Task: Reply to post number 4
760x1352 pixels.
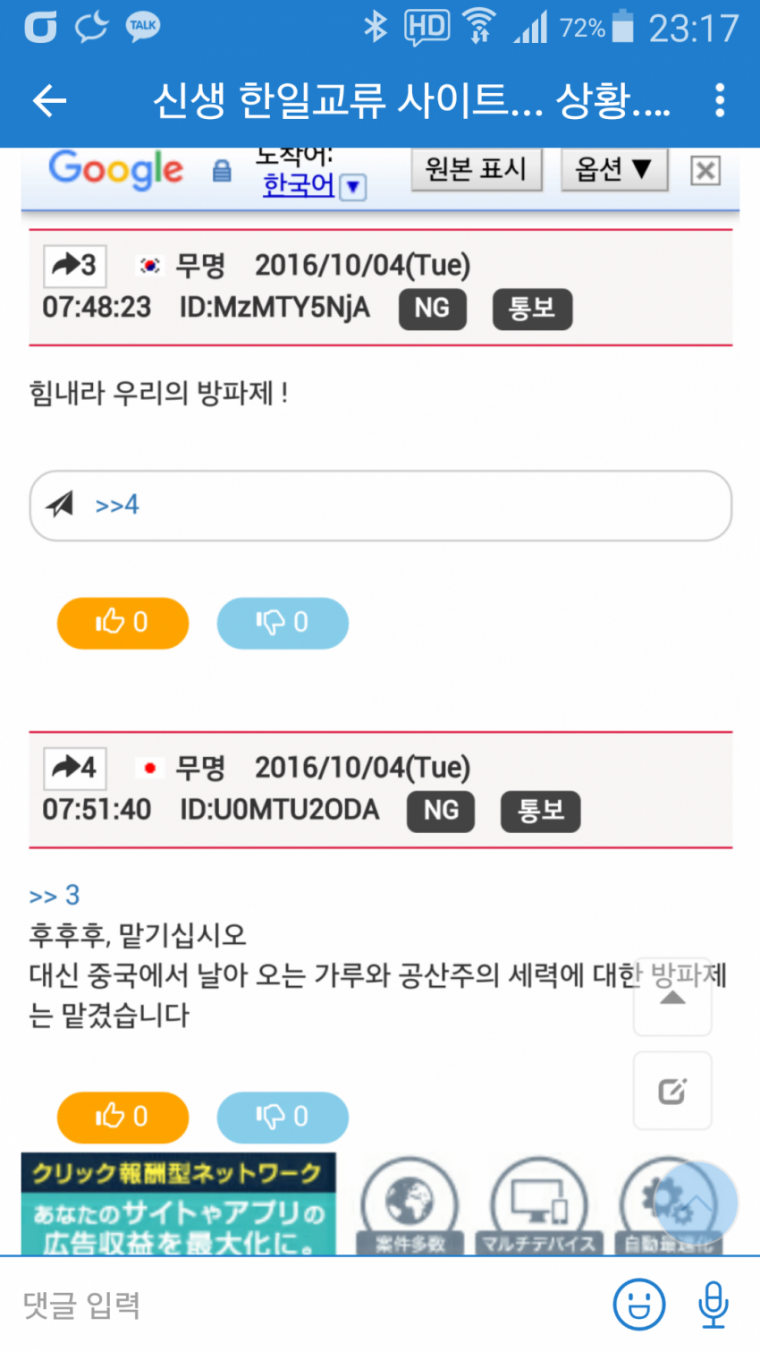Action: tap(75, 768)
